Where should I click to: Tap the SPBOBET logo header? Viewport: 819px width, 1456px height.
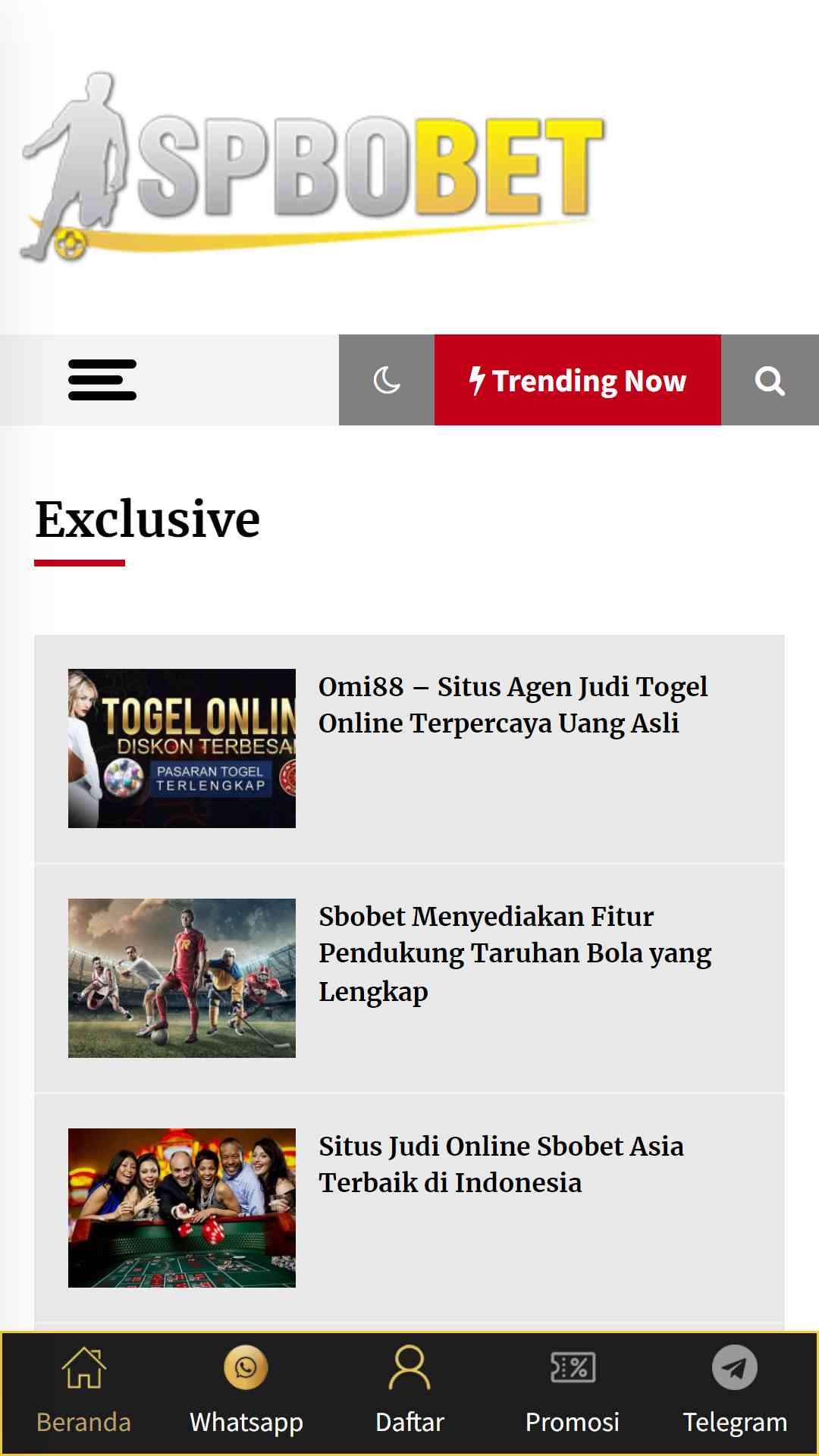pos(312,168)
